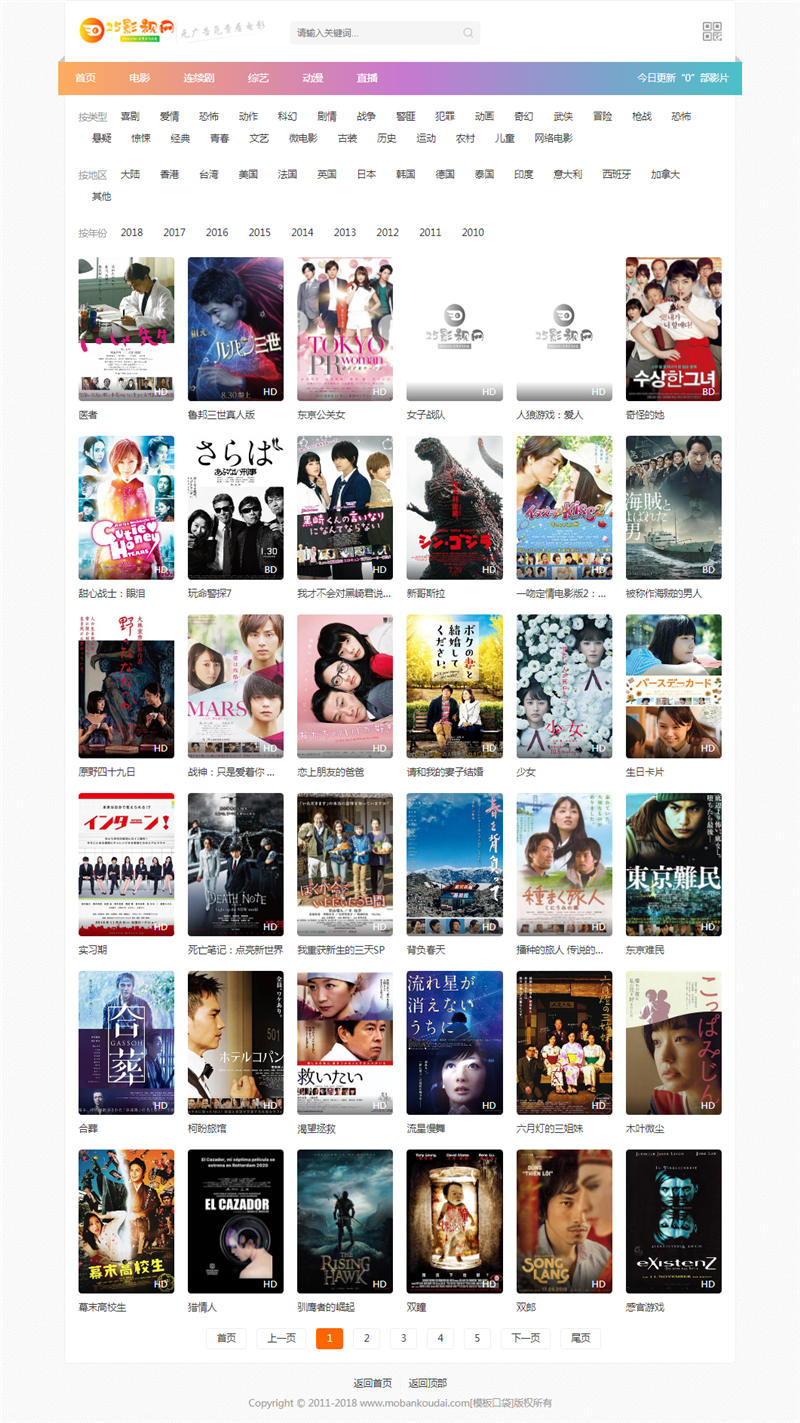Filter by year 2015
This screenshot has height=1423, width=800.
click(259, 232)
